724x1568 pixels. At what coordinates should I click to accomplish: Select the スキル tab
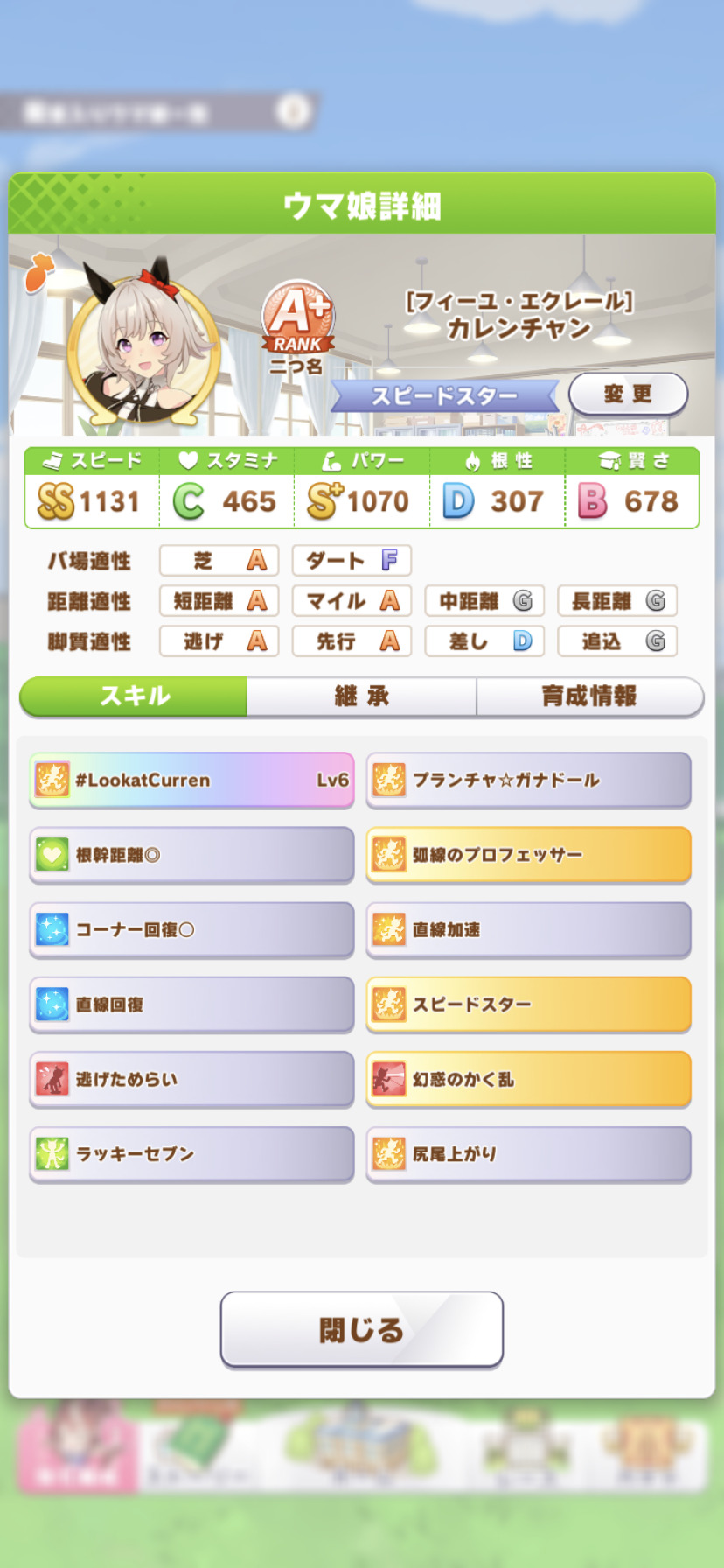pos(134,696)
